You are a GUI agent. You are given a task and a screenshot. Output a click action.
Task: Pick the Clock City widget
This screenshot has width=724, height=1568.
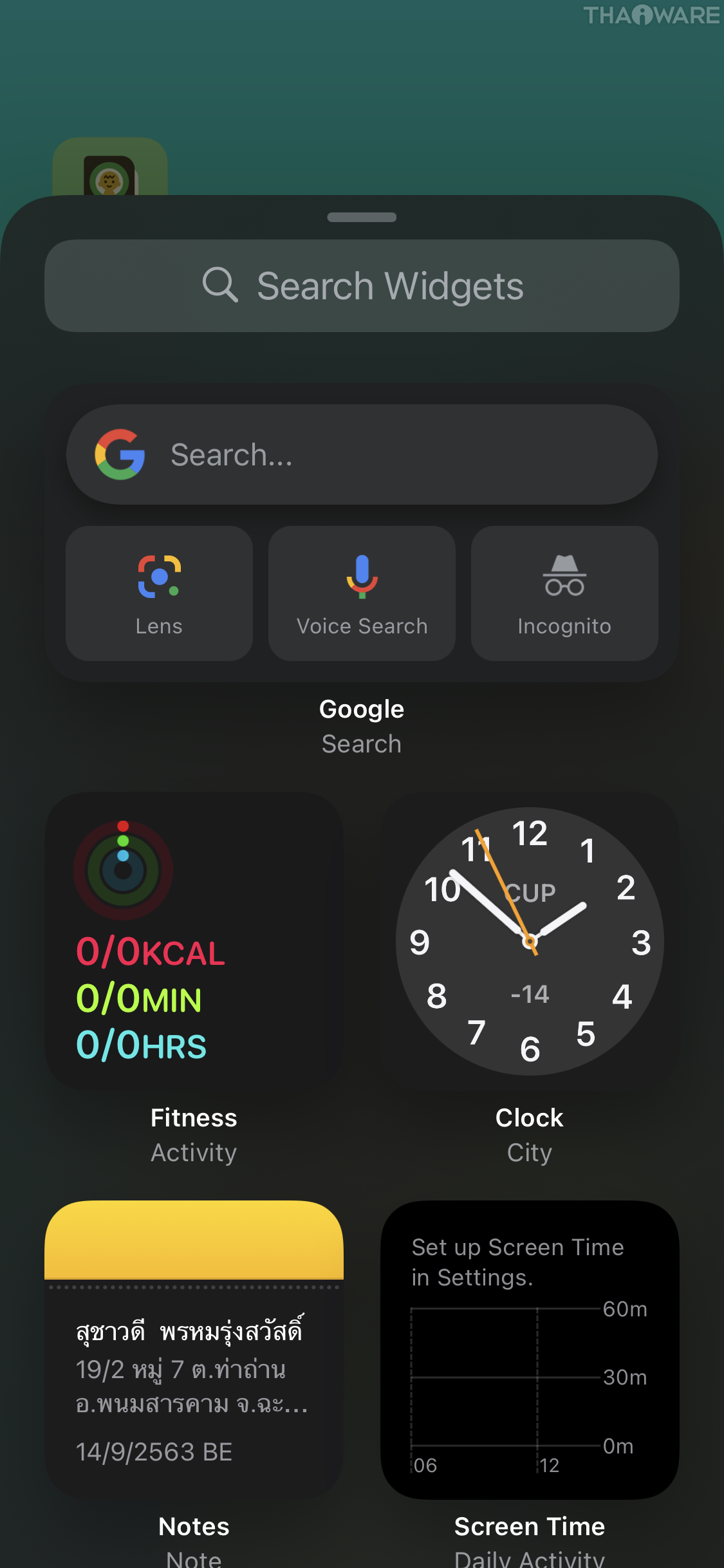530,941
